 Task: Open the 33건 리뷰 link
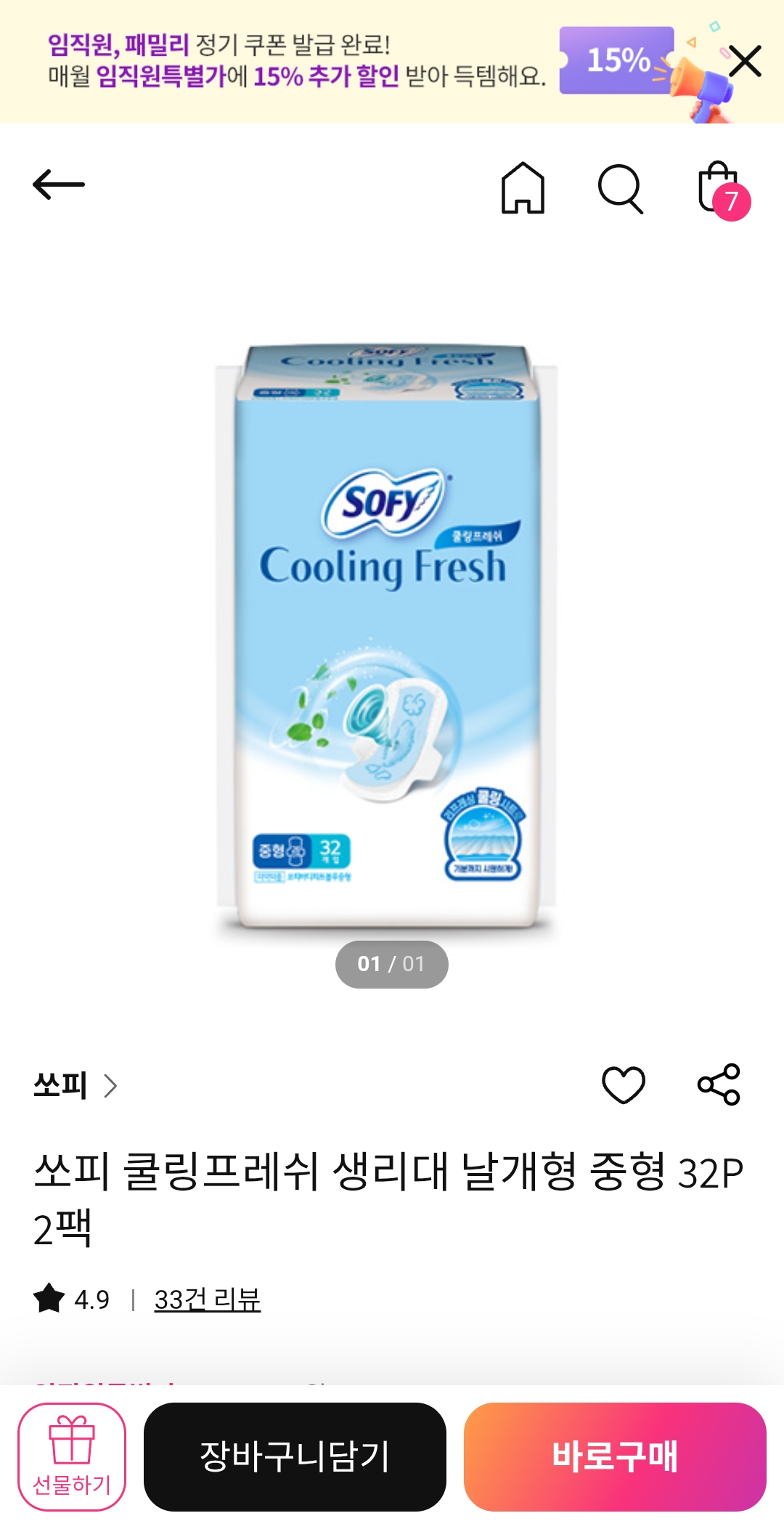(x=208, y=1299)
